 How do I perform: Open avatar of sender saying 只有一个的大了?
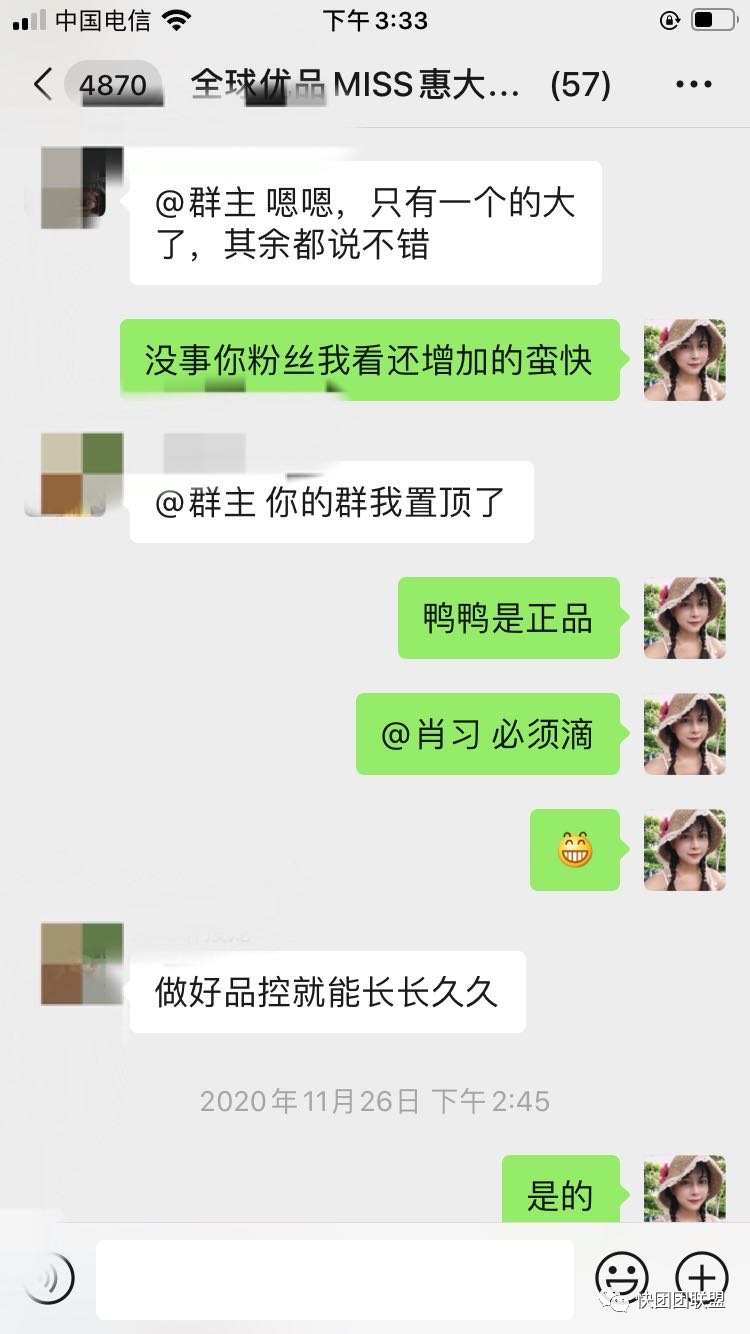(82, 188)
